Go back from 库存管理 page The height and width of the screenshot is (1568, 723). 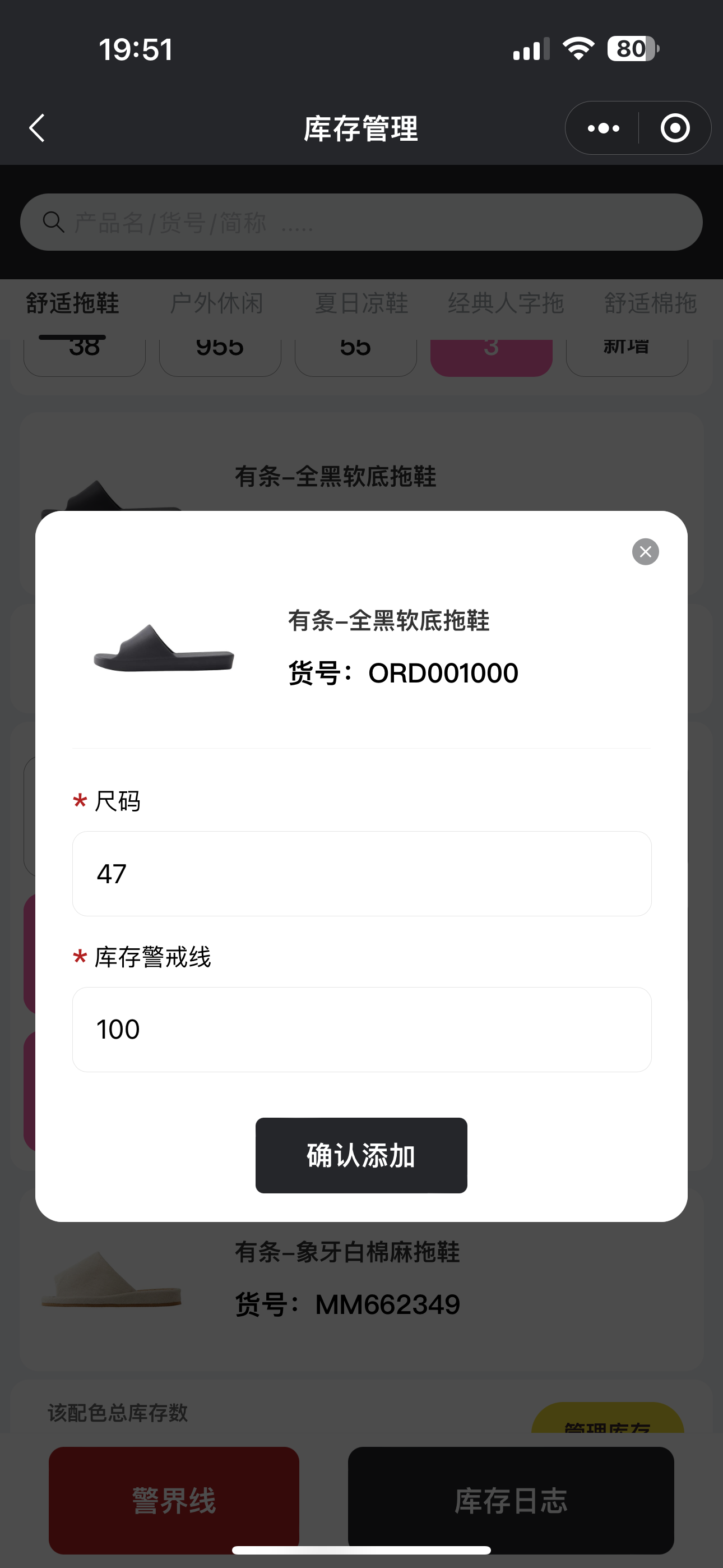pyautogui.click(x=38, y=128)
